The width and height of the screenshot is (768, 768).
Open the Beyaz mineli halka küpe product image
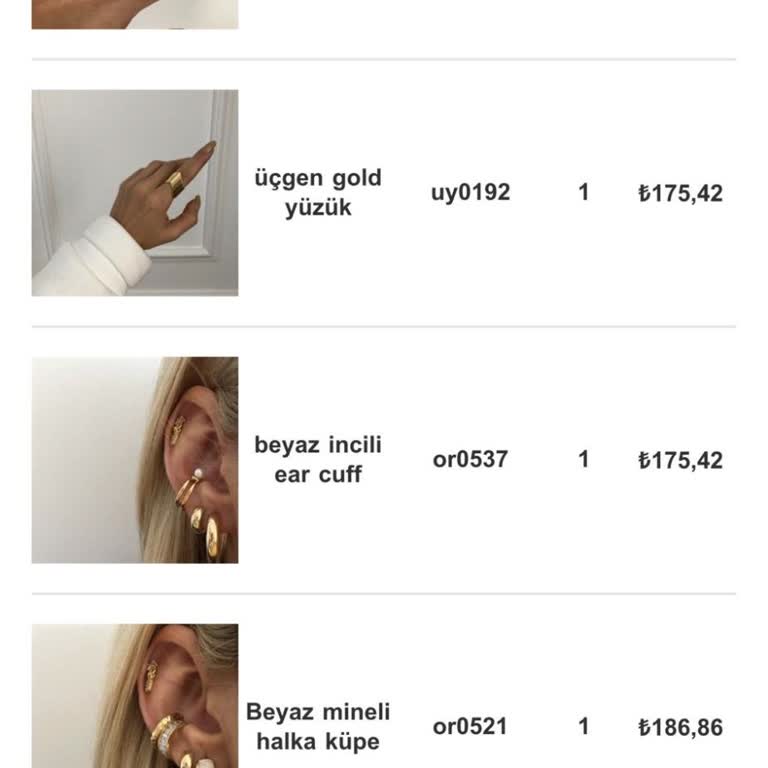(135, 697)
